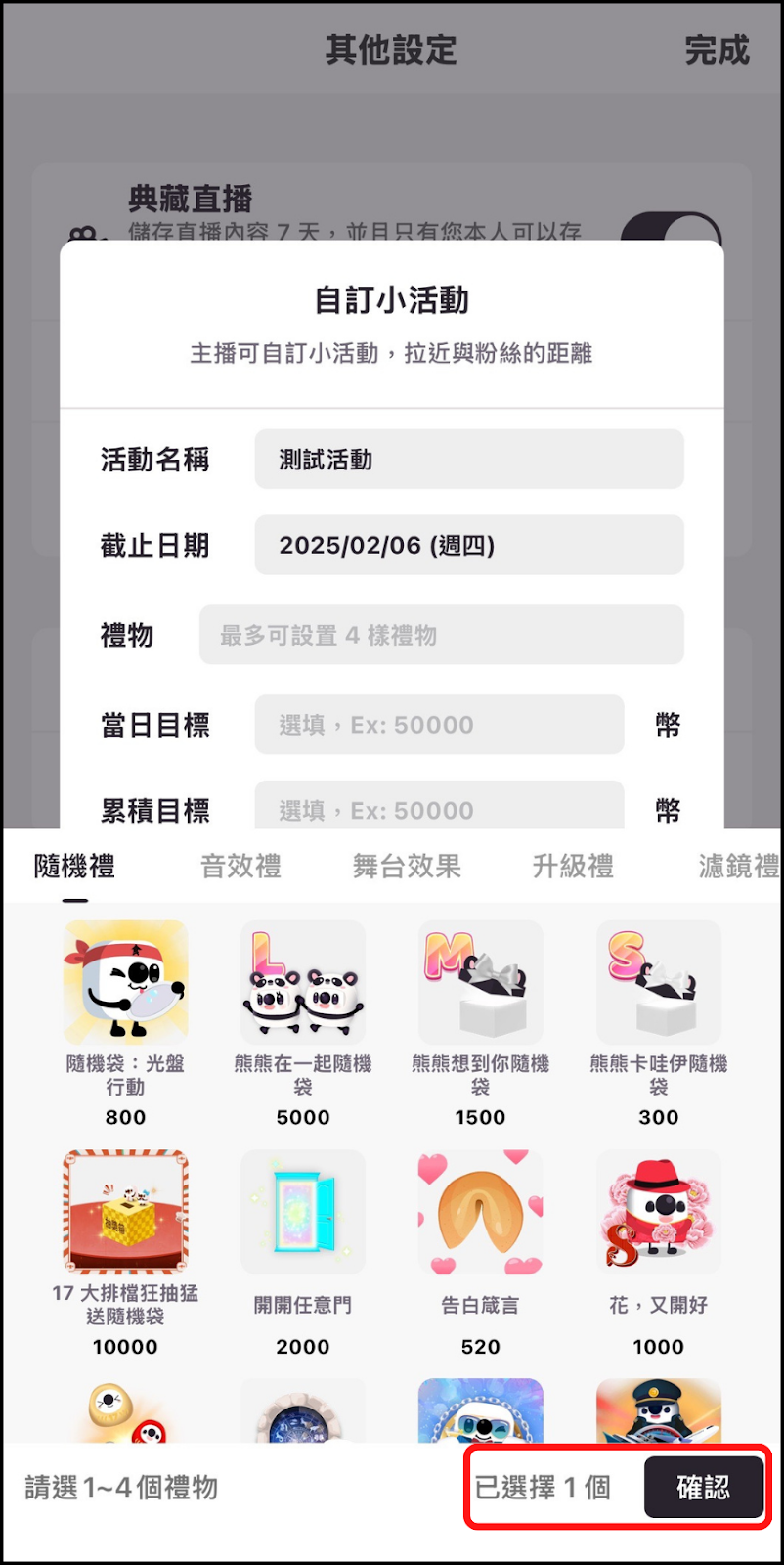The image size is (784, 1565).
Task: Switch to the 舞台效果 tab
Action: (407, 866)
